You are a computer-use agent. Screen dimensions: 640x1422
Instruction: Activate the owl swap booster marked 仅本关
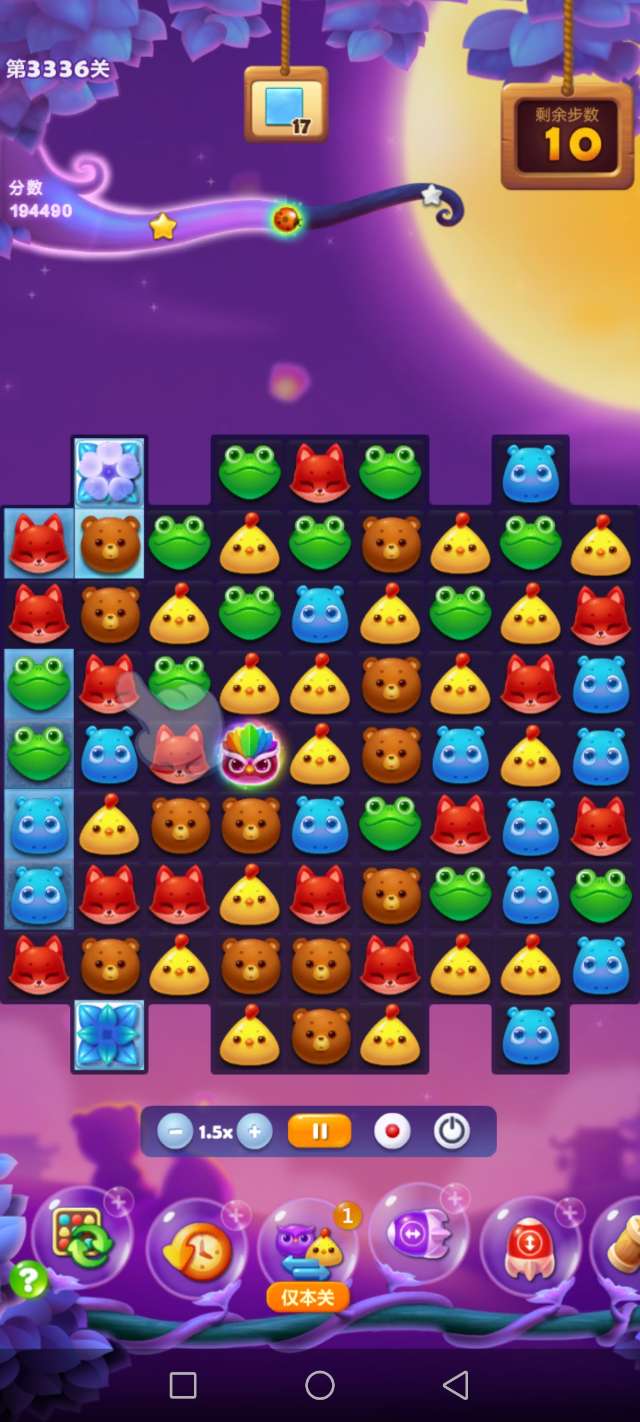[310, 1250]
